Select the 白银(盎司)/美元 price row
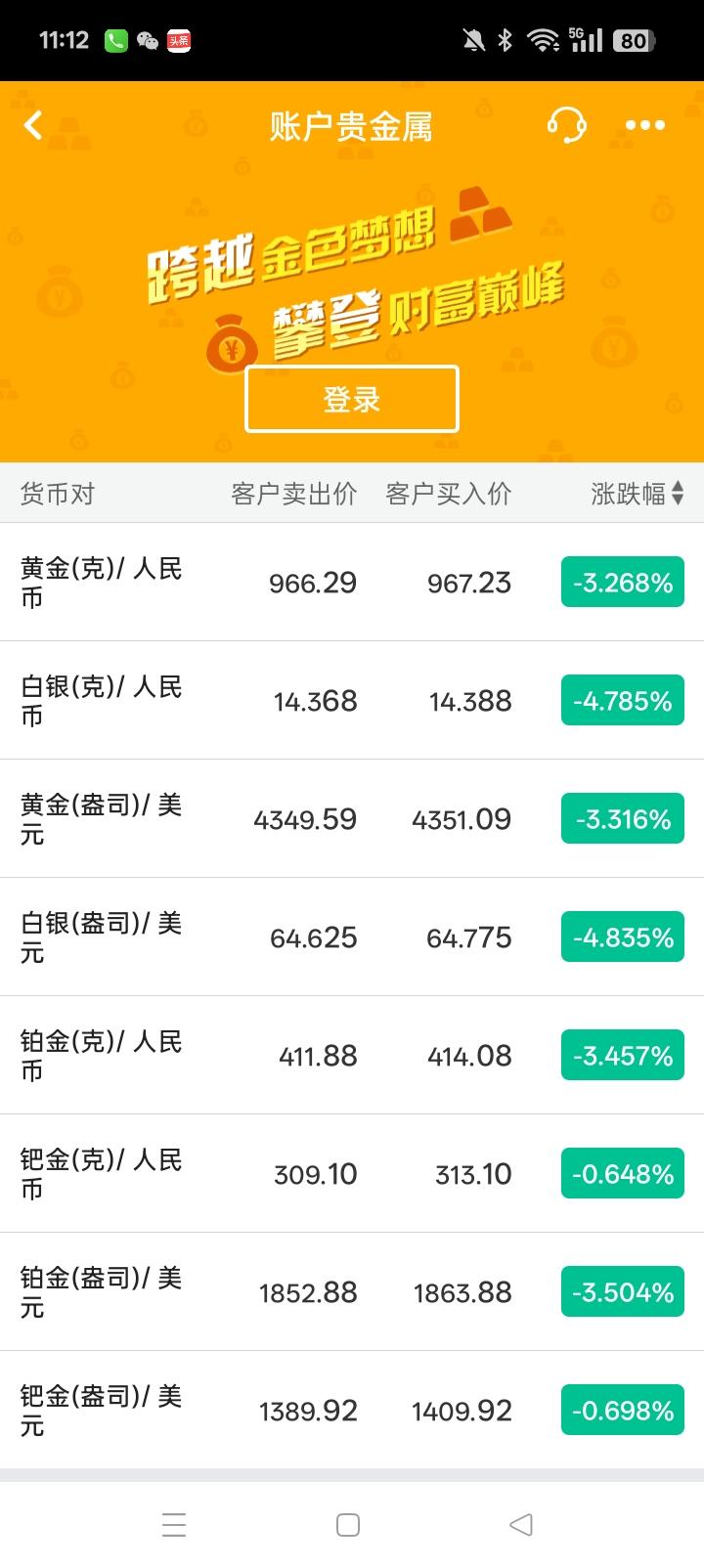This screenshot has height=1568, width=704. point(352,936)
